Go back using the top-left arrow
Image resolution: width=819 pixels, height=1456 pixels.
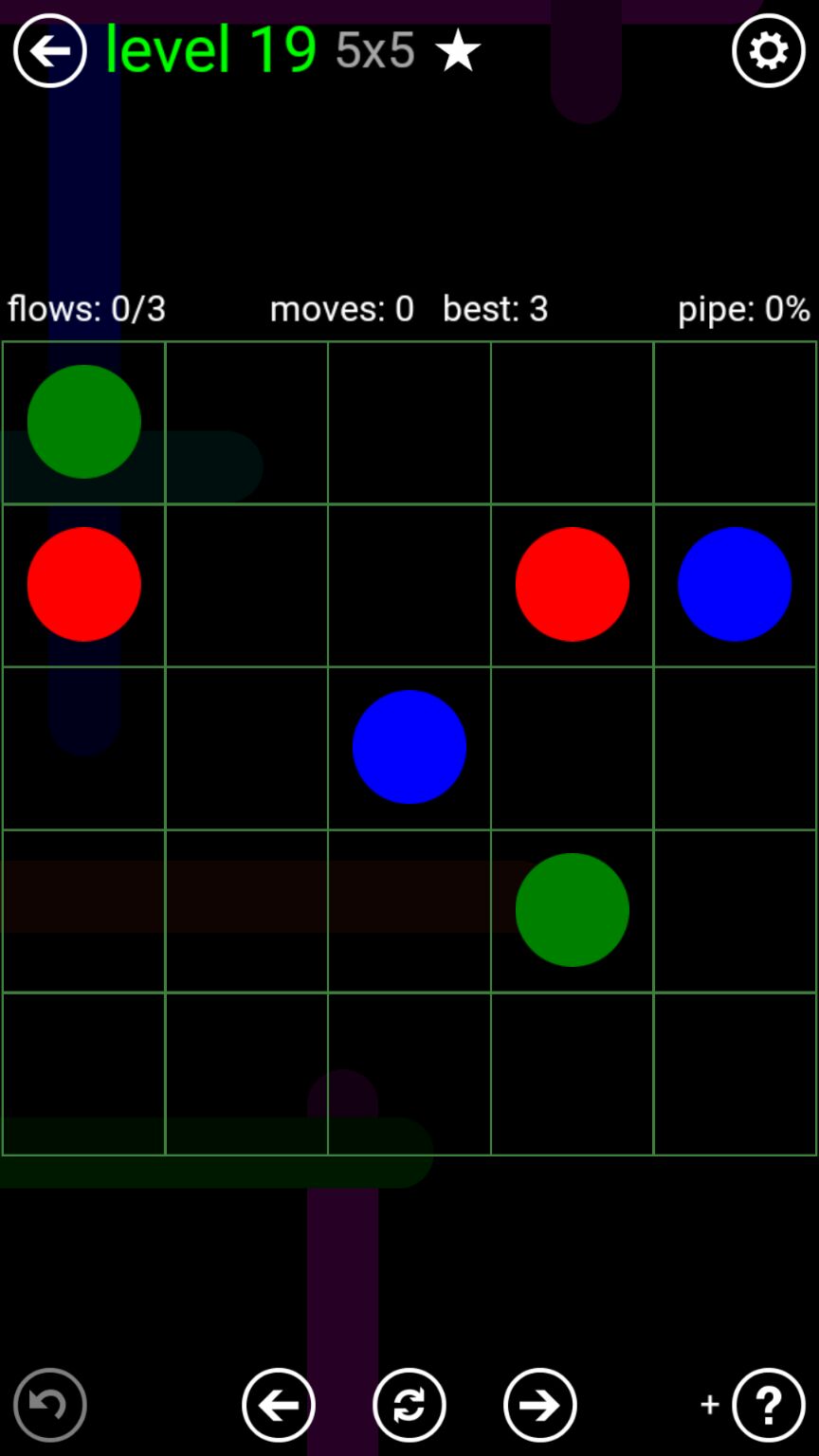49,51
